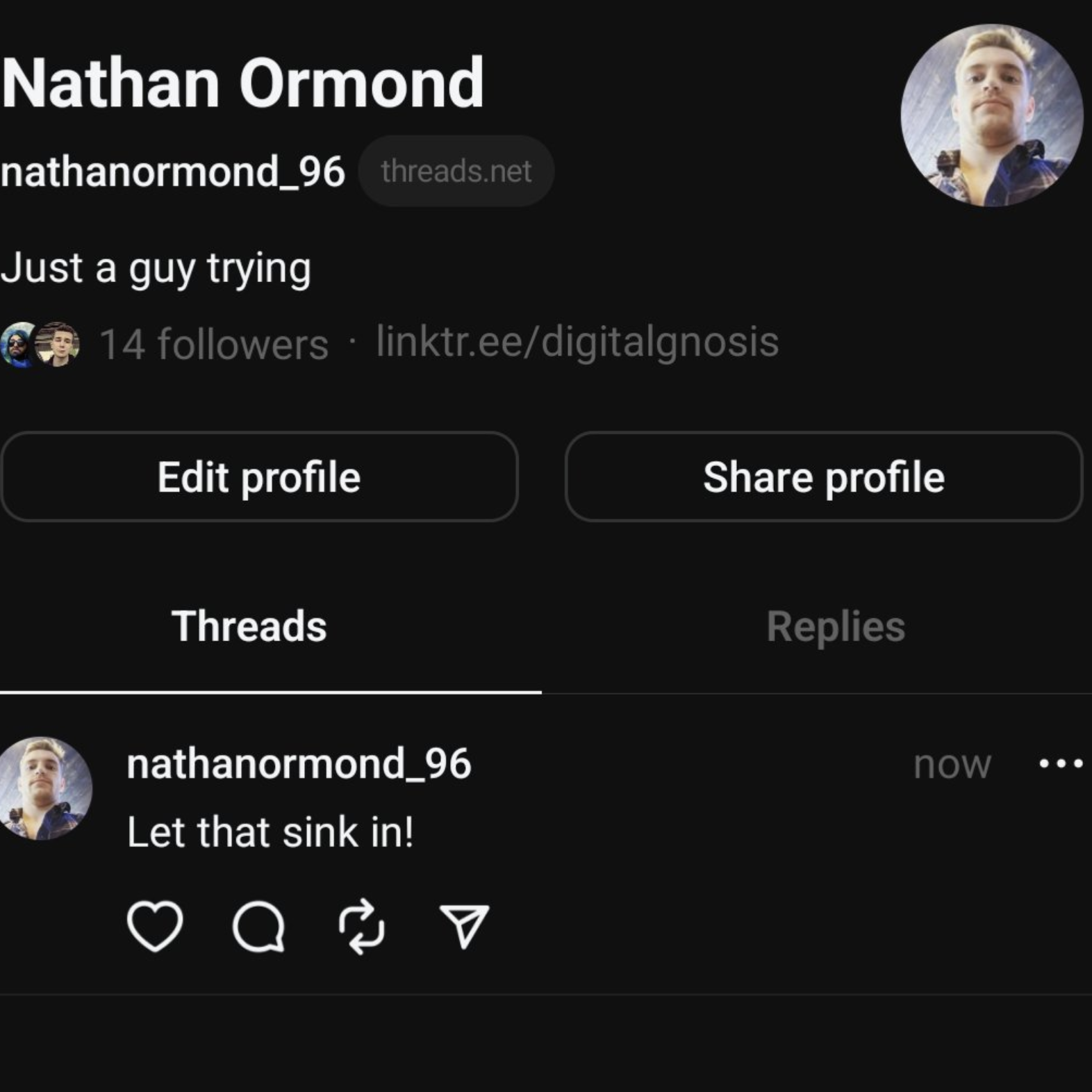Select the Threads tab
1092x1092 pixels.
coord(249,627)
